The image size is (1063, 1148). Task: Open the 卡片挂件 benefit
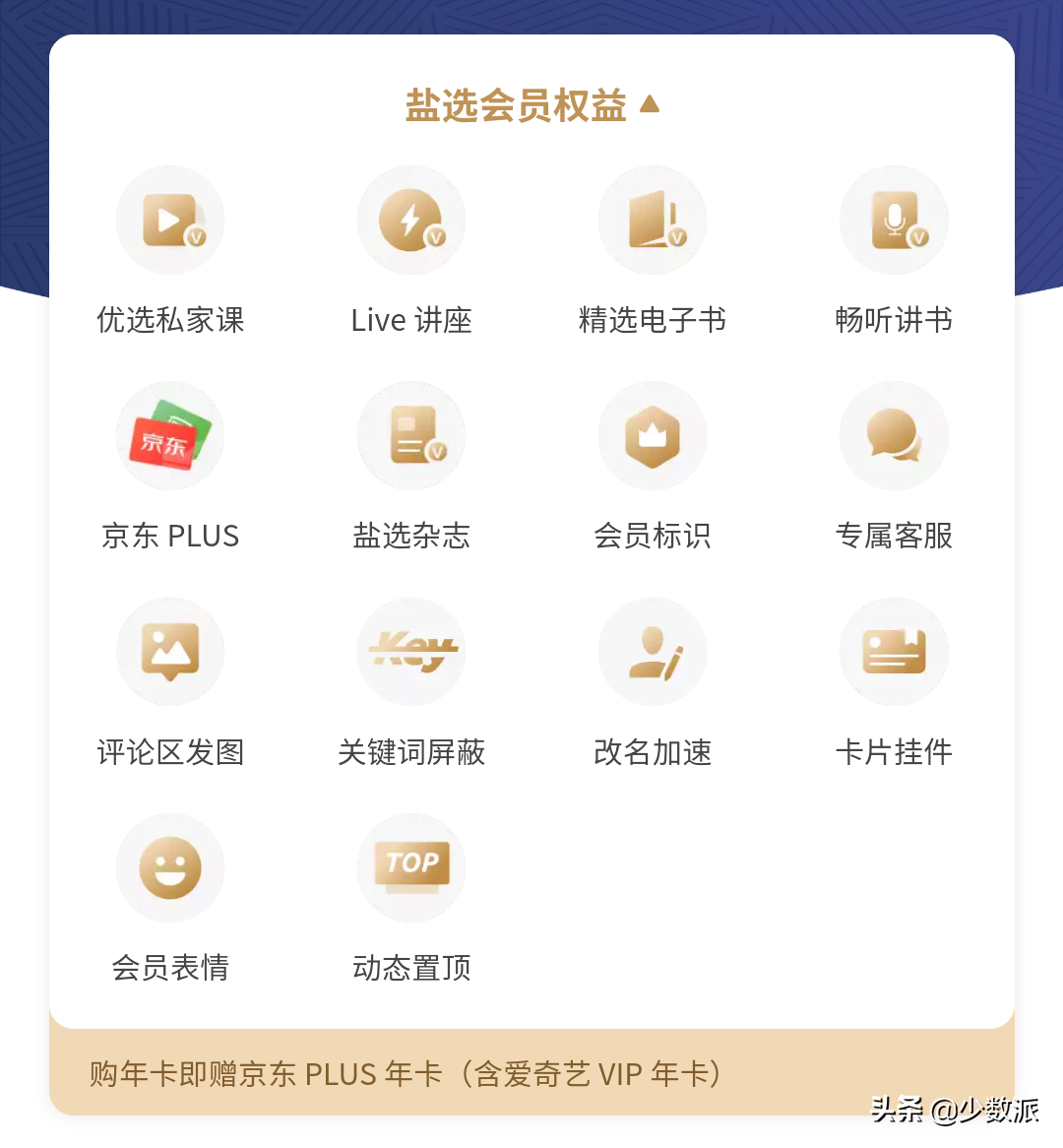click(x=894, y=652)
